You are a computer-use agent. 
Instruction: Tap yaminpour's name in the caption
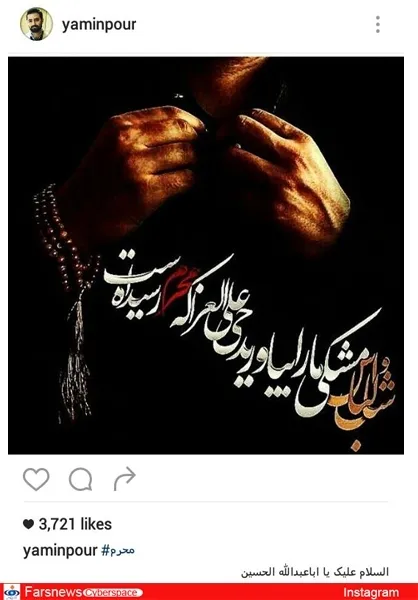tap(60, 551)
